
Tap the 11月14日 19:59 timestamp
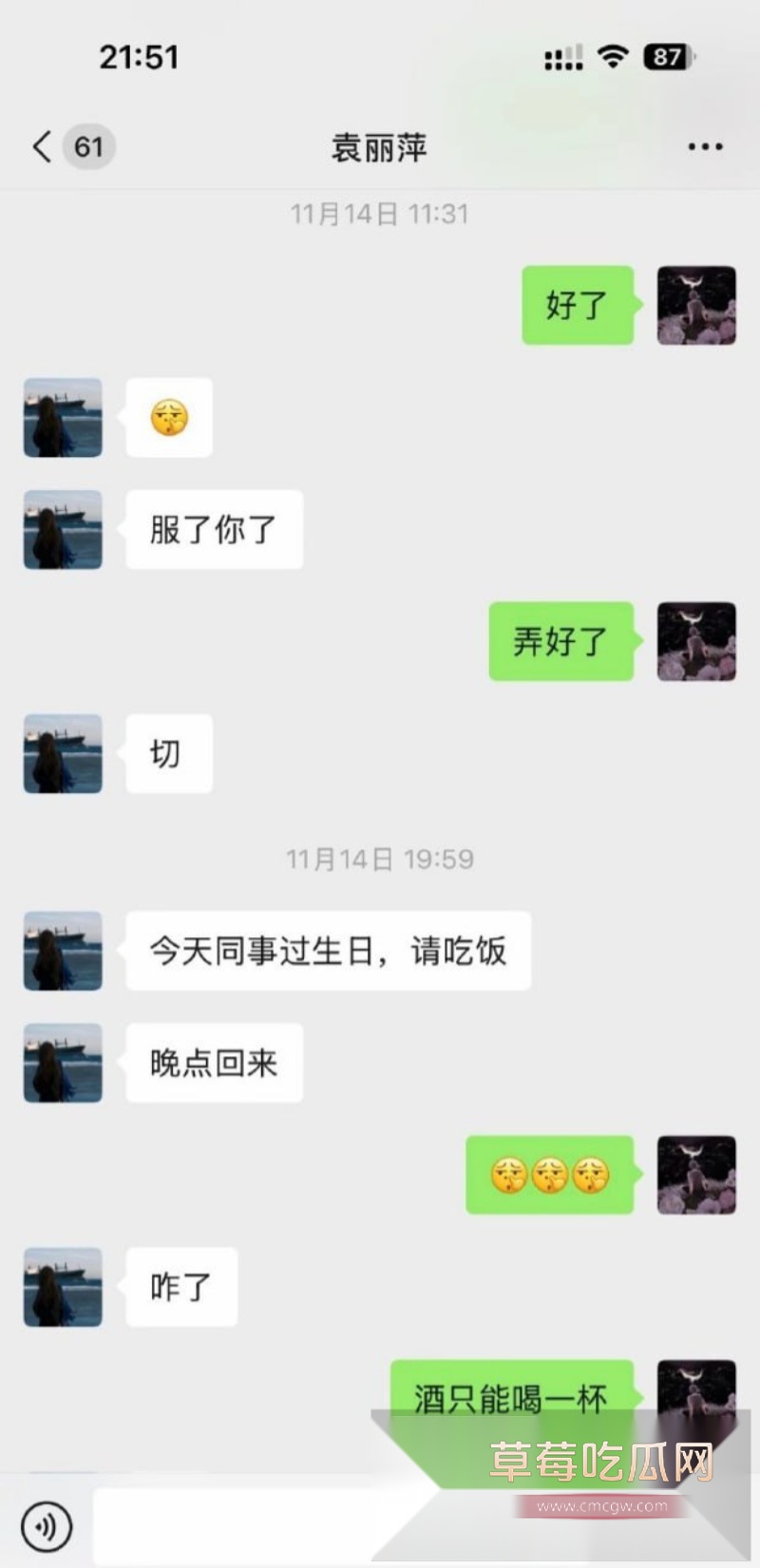(379, 858)
